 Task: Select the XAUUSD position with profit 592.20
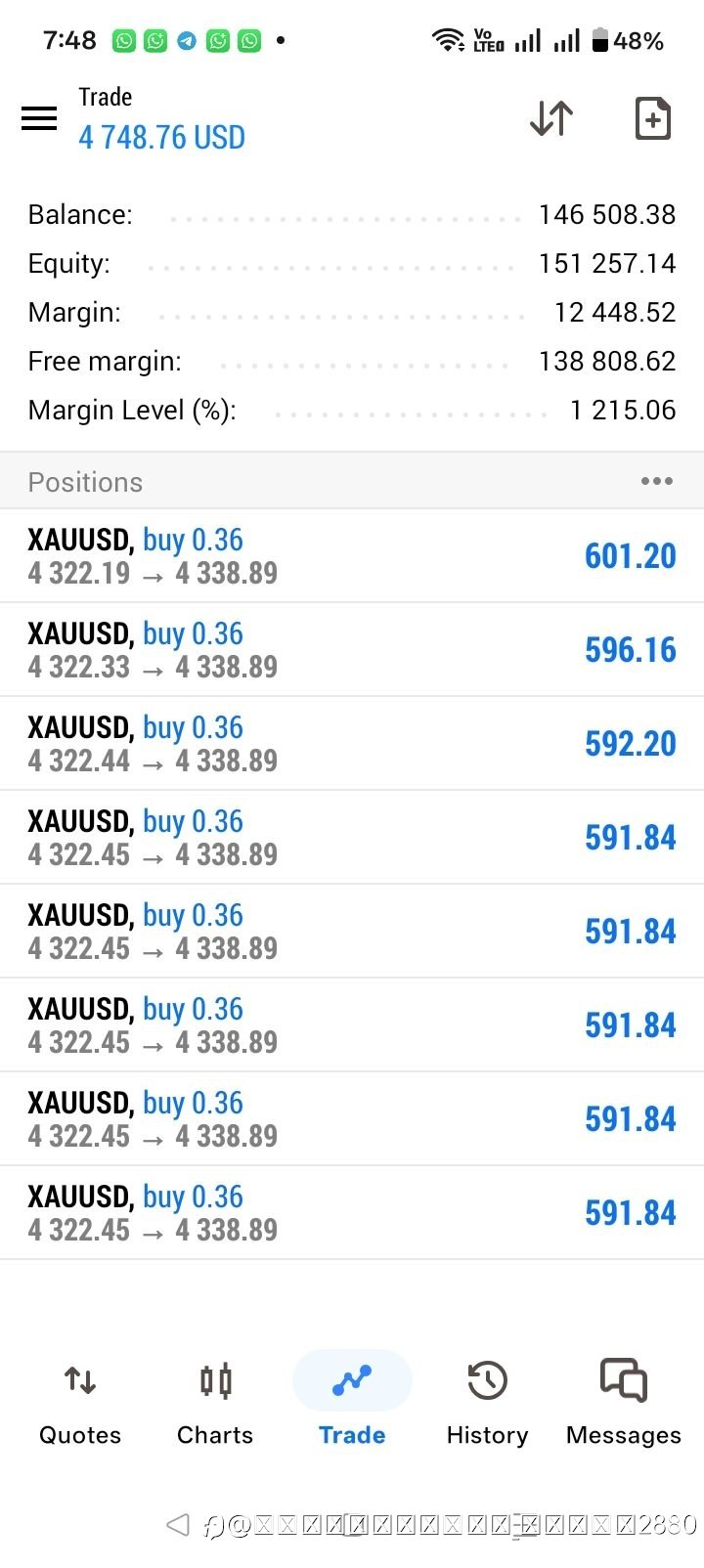point(352,744)
